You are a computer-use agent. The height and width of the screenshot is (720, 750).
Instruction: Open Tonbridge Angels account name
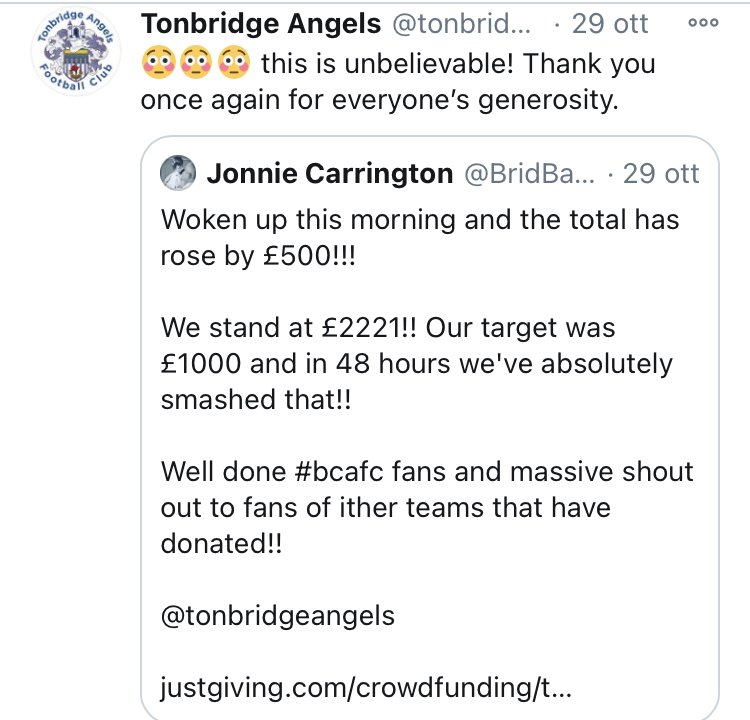point(260,23)
